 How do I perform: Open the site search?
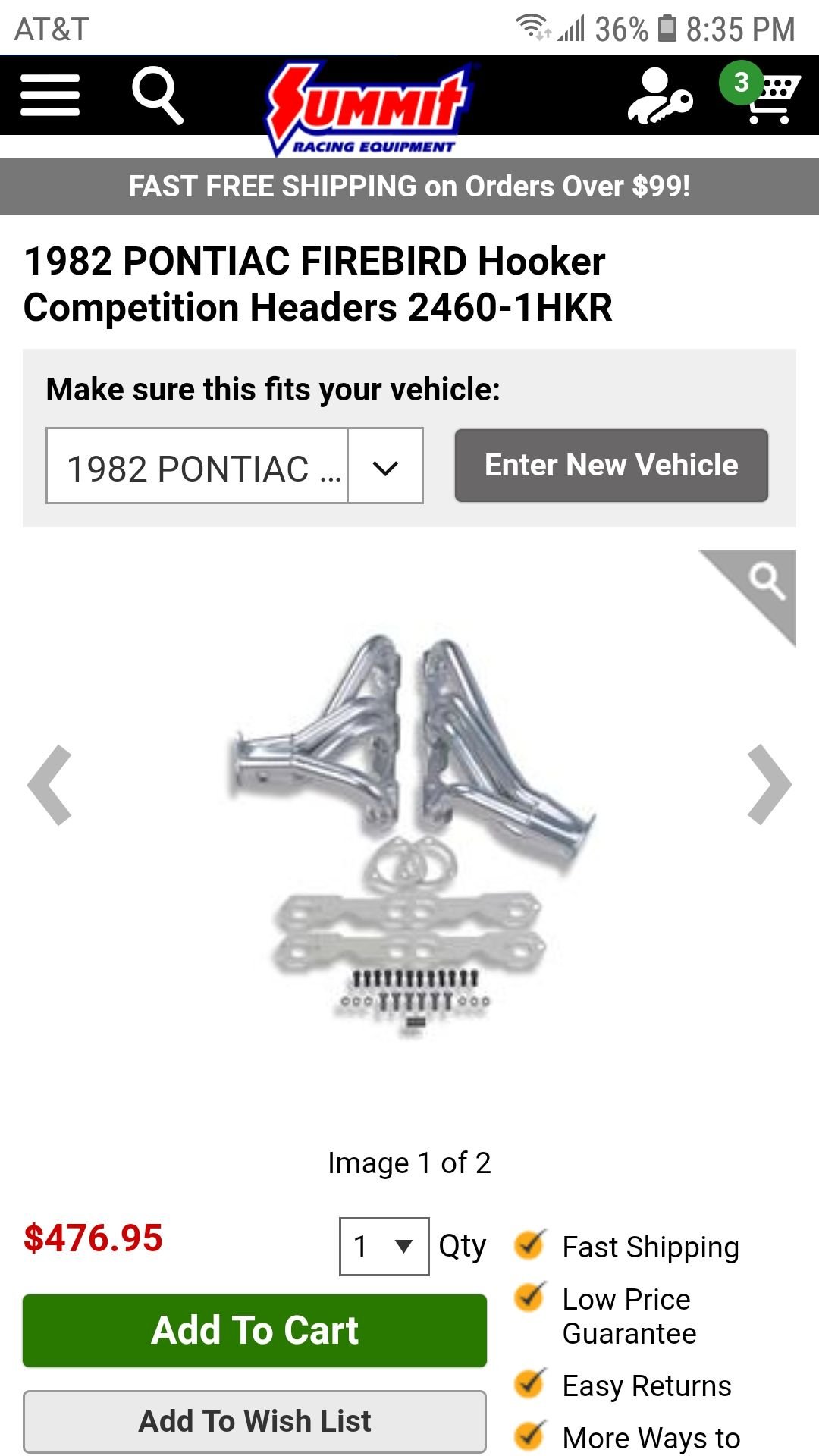coord(157,96)
